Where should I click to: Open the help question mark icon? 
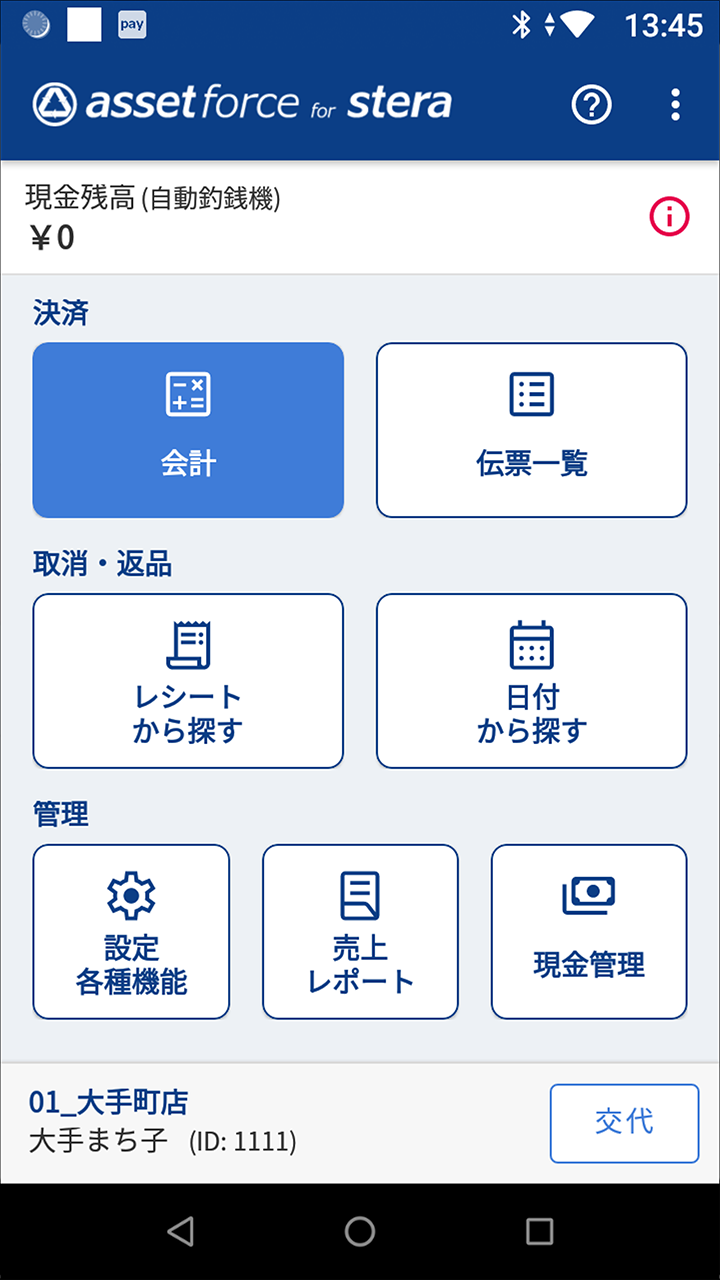coord(591,104)
